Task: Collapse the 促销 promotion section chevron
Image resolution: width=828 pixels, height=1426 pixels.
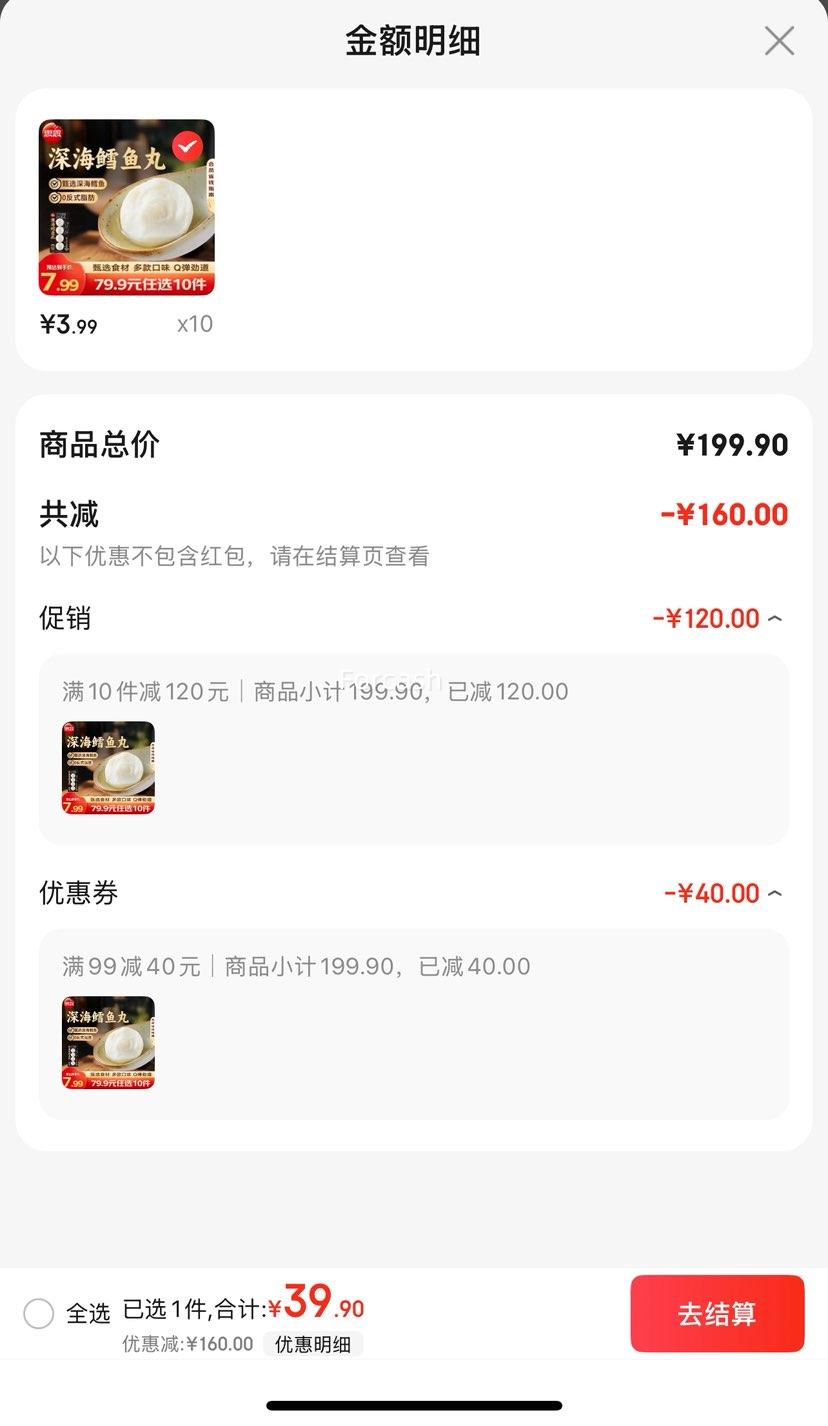Action: pyautogui.click(x=776, y=618)
